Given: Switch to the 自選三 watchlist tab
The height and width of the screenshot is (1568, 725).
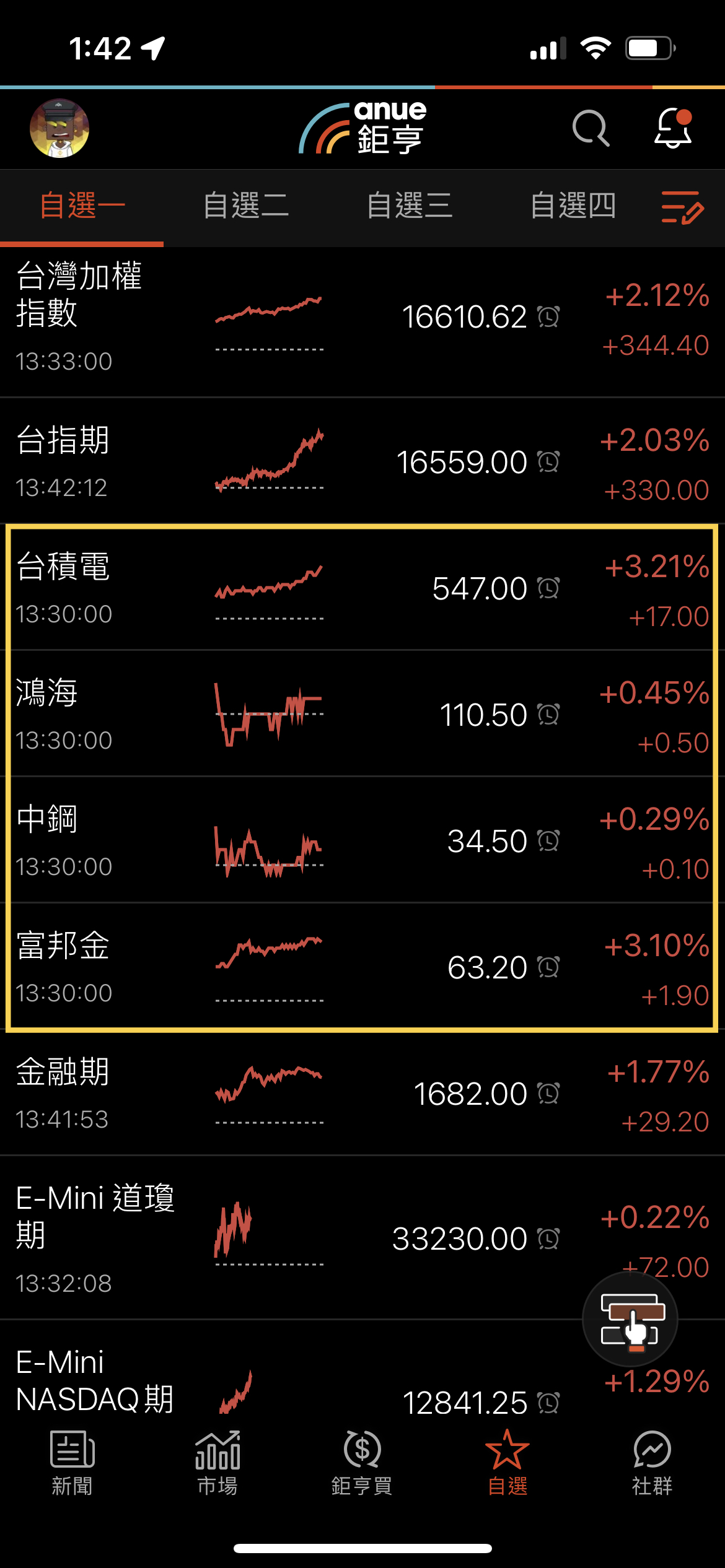Looking at the screenshot, I should [x=410, y=206].
